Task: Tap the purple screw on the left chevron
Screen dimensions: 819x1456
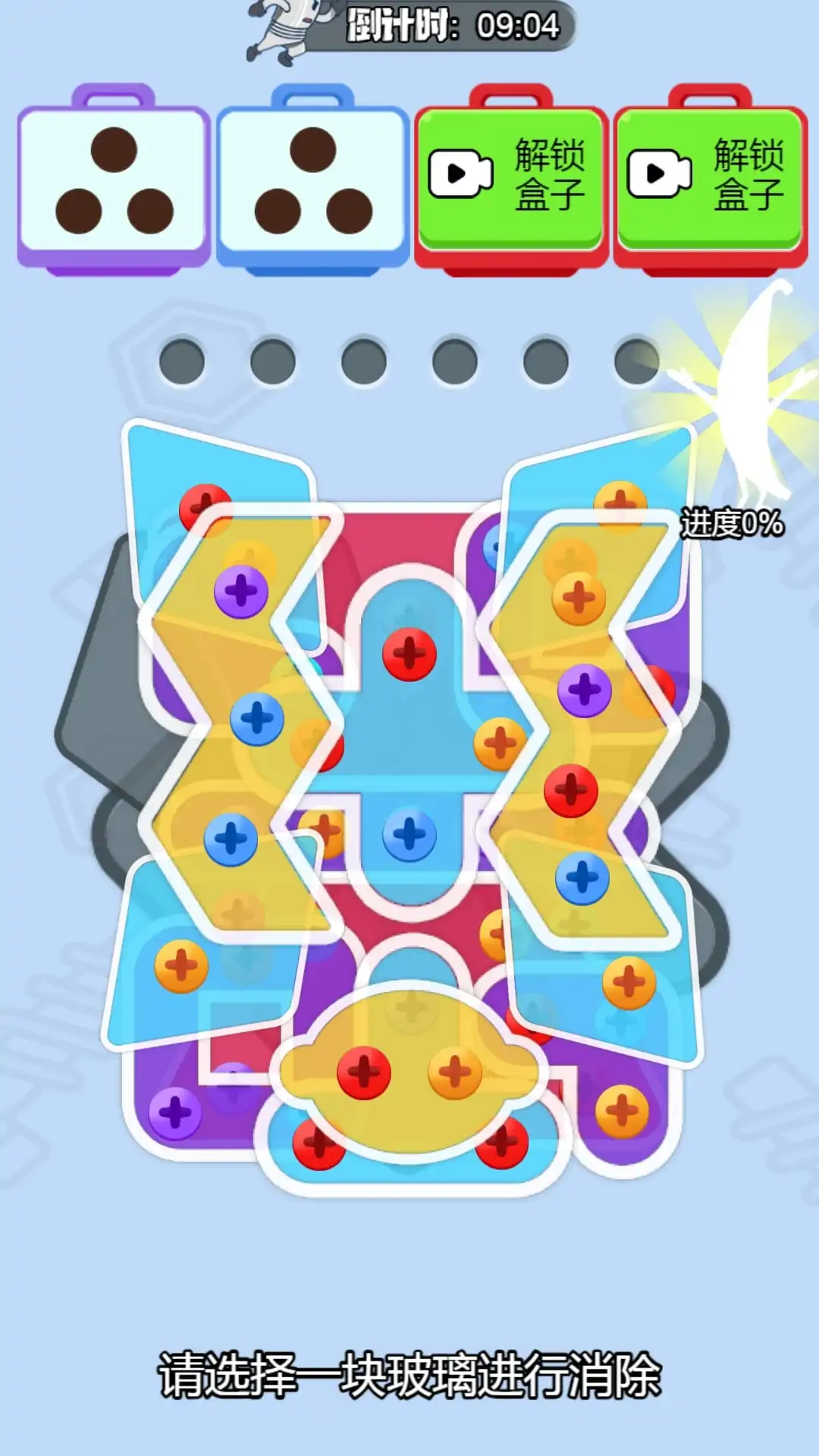Action: coord(241,591)
